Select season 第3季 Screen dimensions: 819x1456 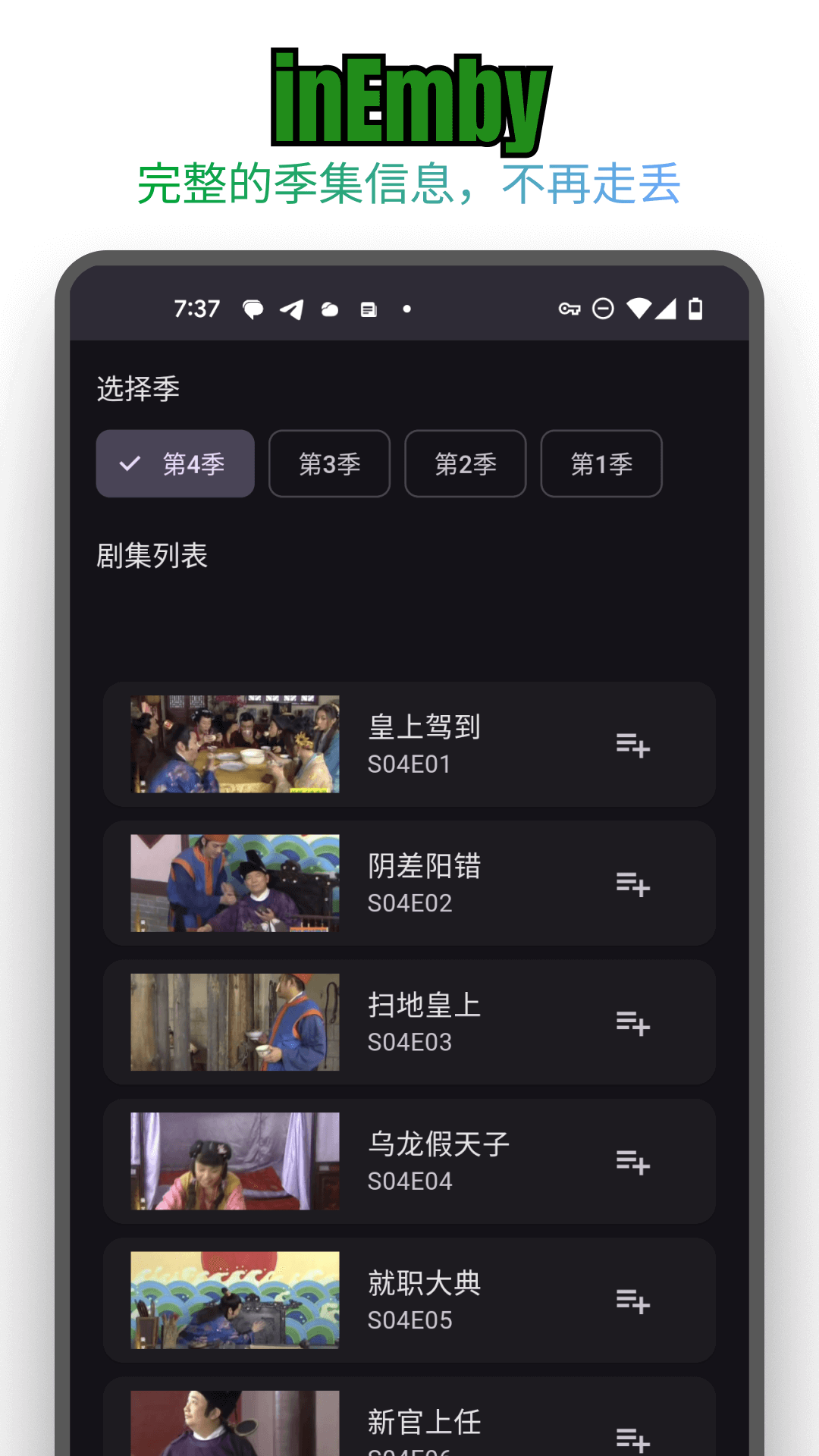click(x=329, y=463)
